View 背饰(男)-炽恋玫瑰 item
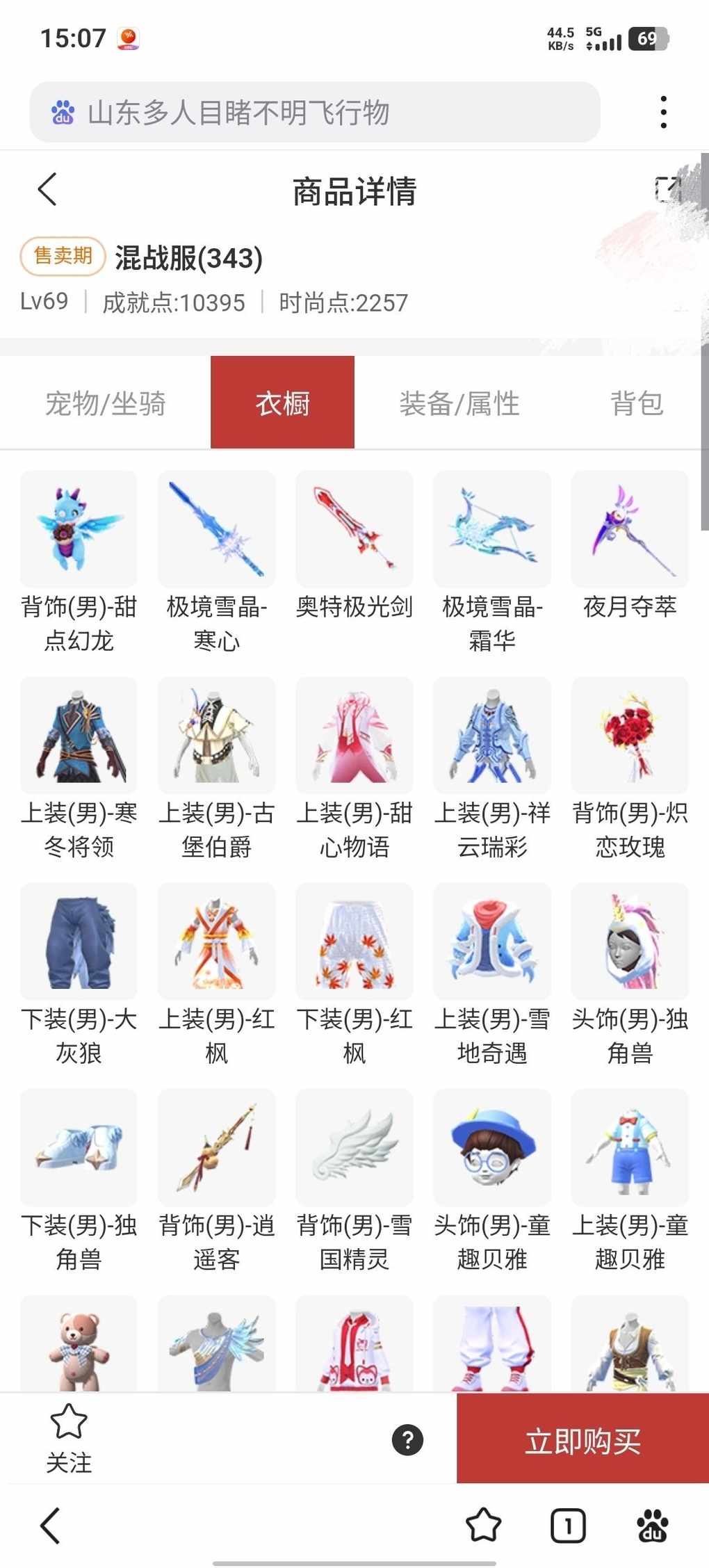Image resolution: width=709 pixels, height=1568 pixels. coord(630,735)
